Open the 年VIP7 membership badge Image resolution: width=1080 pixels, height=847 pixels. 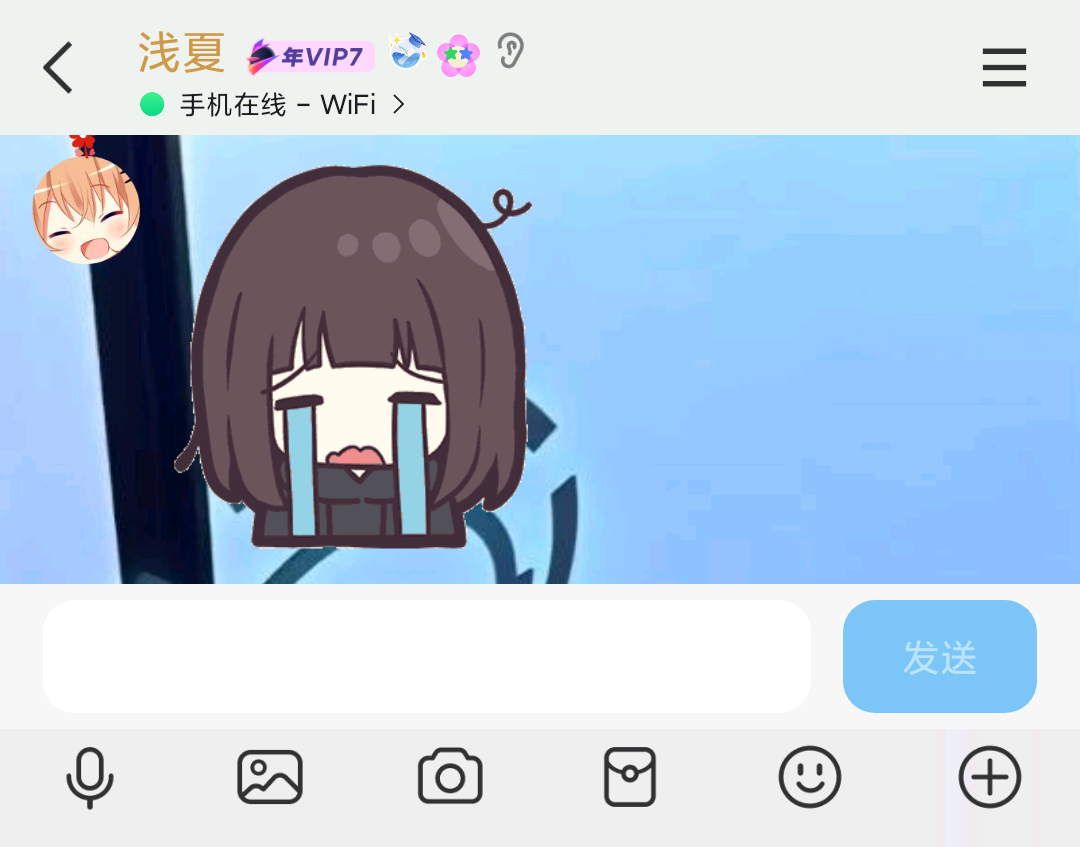(310, 56)
